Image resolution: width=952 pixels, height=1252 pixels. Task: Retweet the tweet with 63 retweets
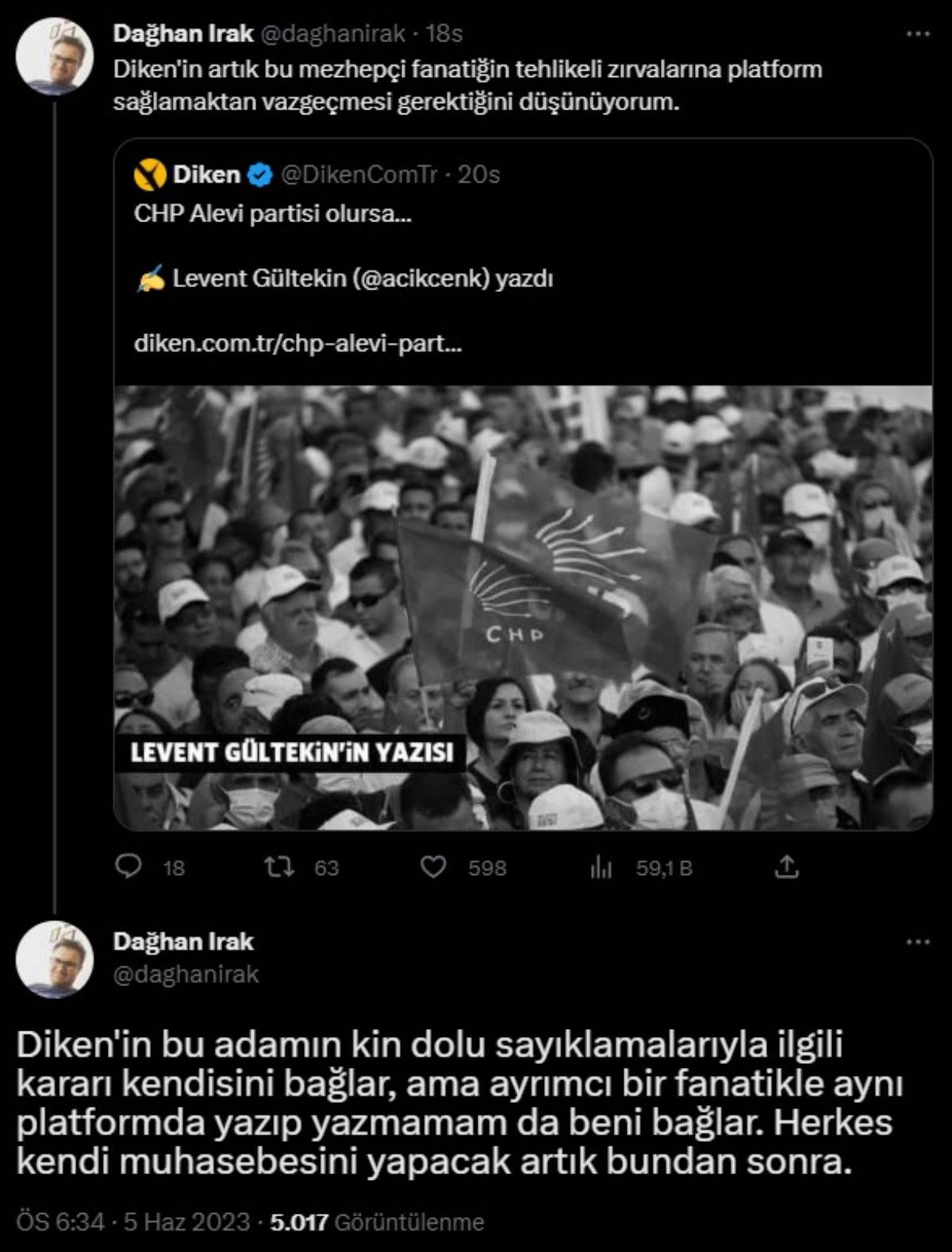[279, 867]
